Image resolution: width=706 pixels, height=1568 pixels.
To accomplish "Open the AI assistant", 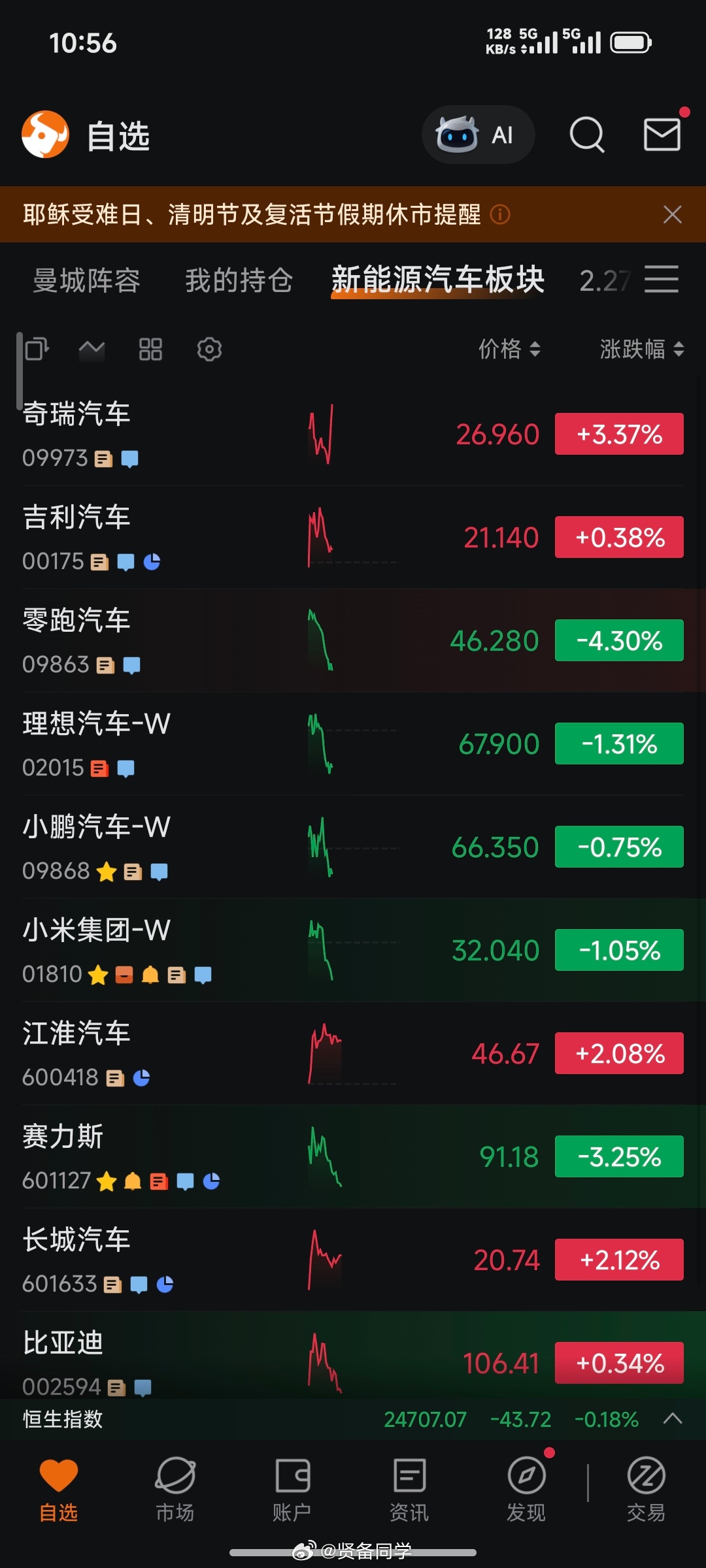I will click(478, 135).
